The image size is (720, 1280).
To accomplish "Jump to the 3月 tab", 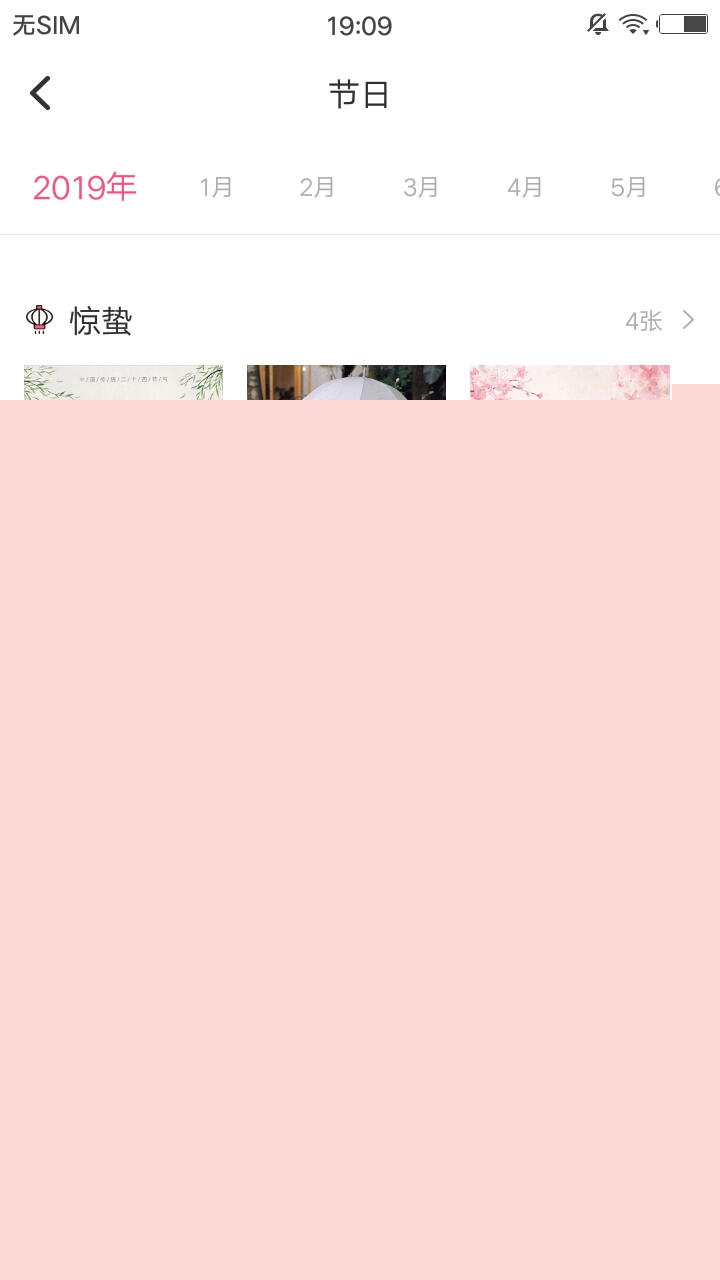I will [421, 187].
